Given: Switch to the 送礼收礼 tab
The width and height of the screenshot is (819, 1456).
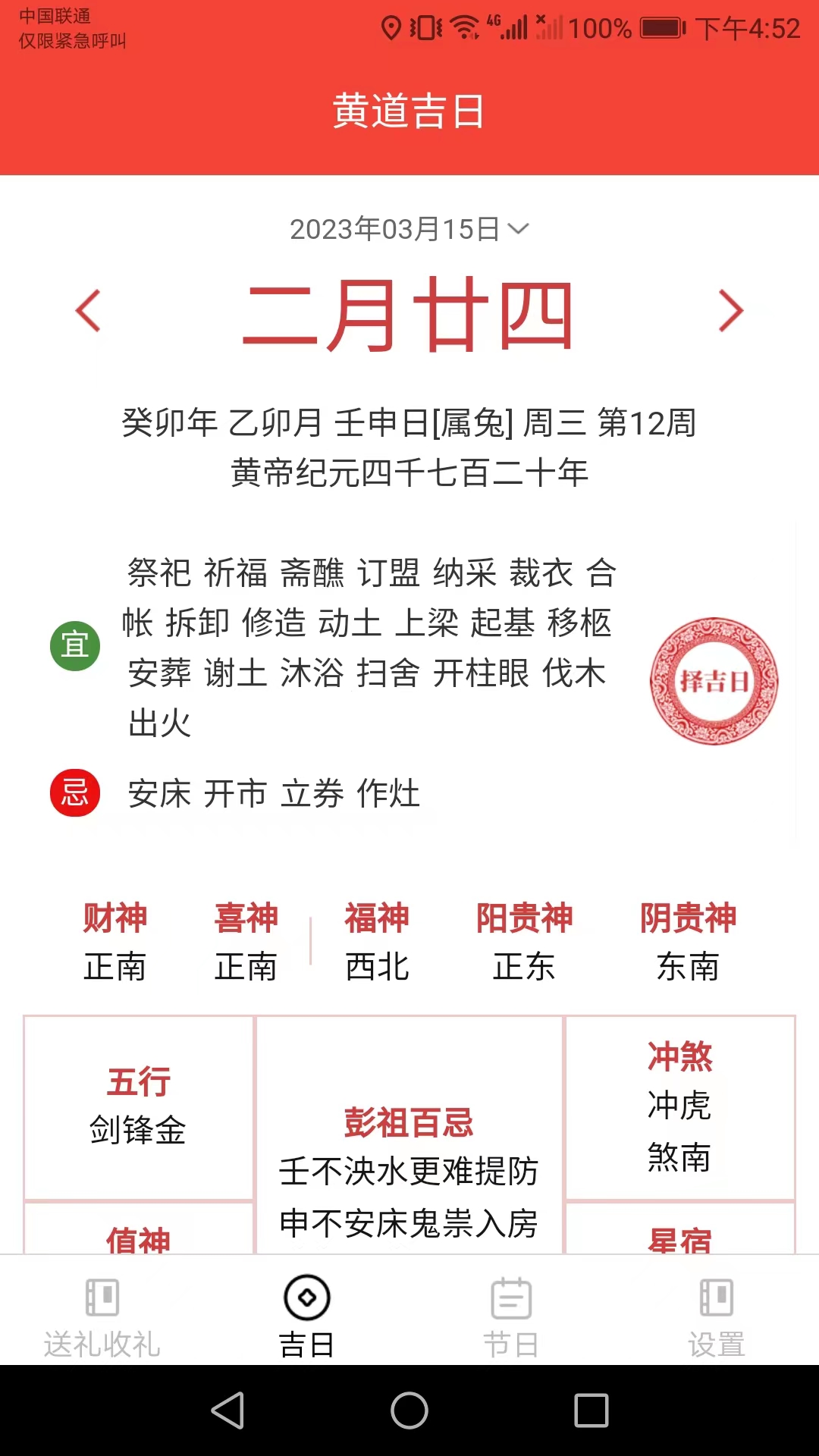Looking at the screenshot, I should [x=102, y=1318].
